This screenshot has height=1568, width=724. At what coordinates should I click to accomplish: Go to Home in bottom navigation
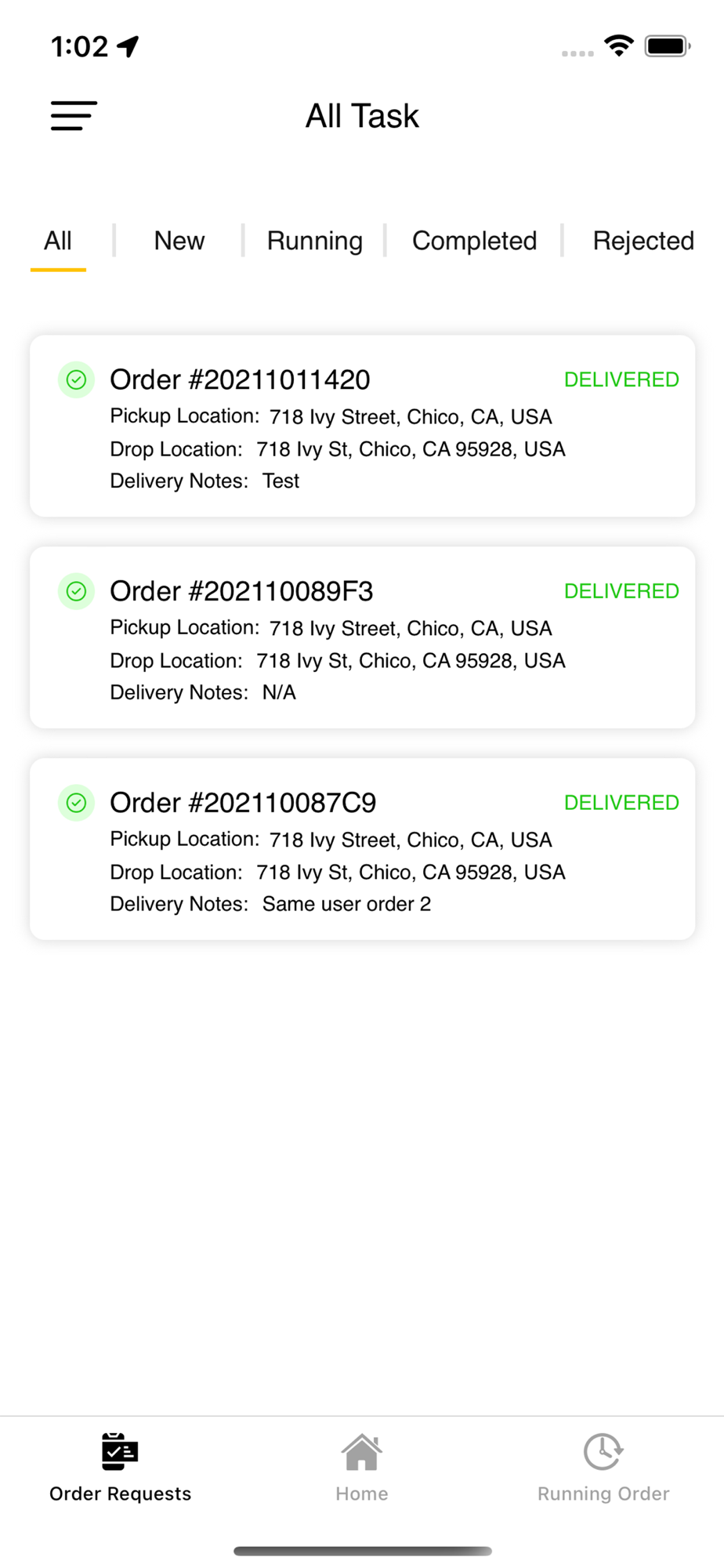click(x=362, y=1468)
